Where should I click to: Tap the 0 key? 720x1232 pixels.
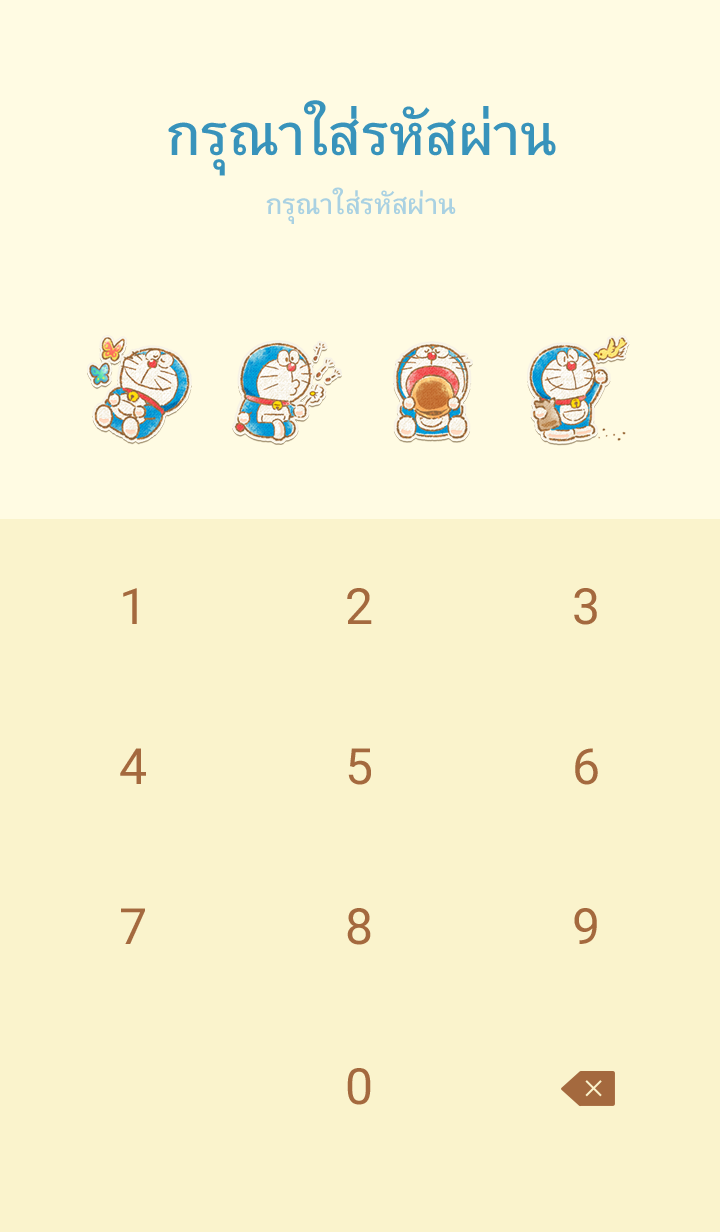359,1088
